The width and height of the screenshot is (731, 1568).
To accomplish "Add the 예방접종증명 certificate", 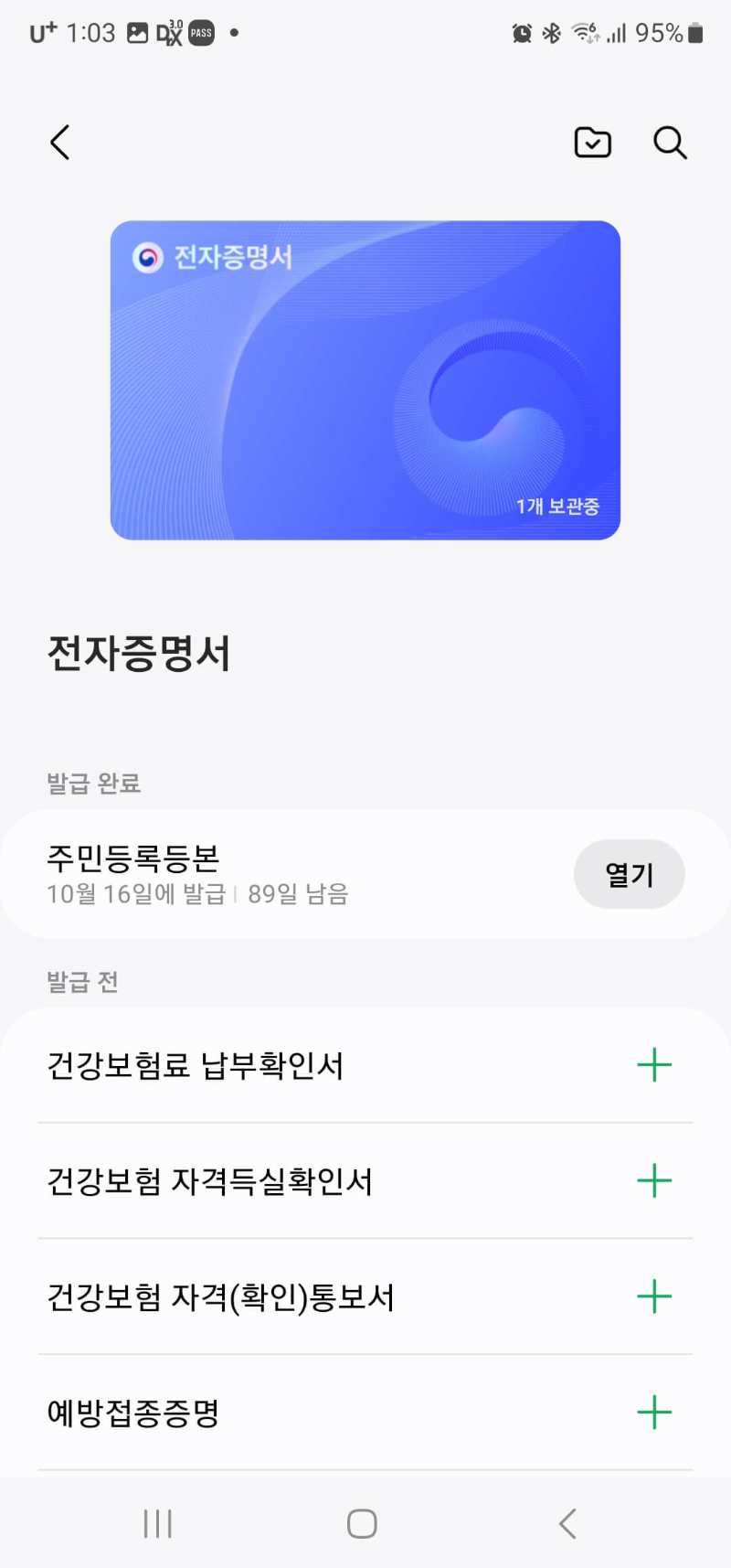I will tap(654, 1413).
